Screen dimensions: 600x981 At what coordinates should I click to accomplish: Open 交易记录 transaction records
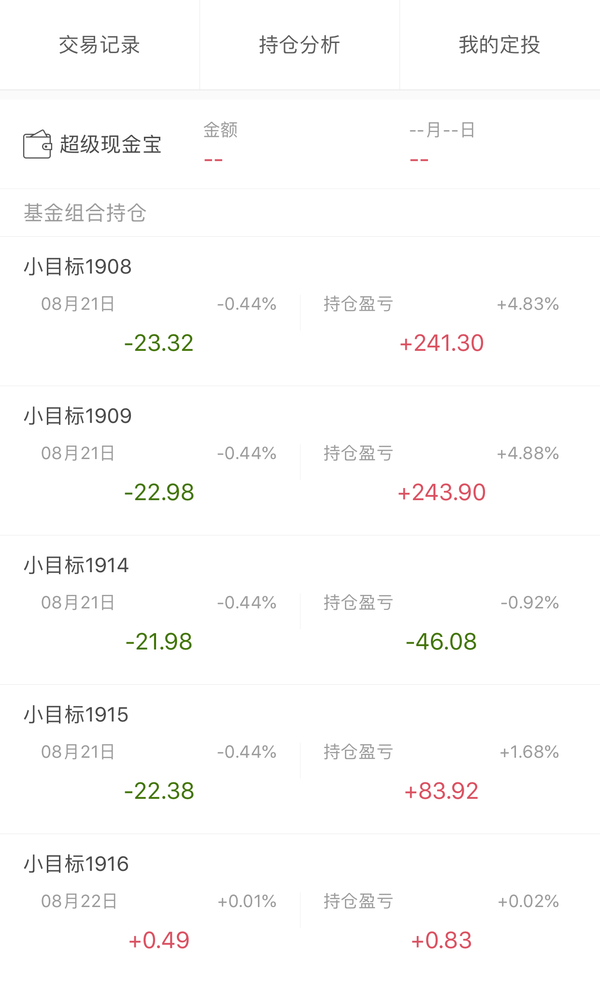coord(99,45)
